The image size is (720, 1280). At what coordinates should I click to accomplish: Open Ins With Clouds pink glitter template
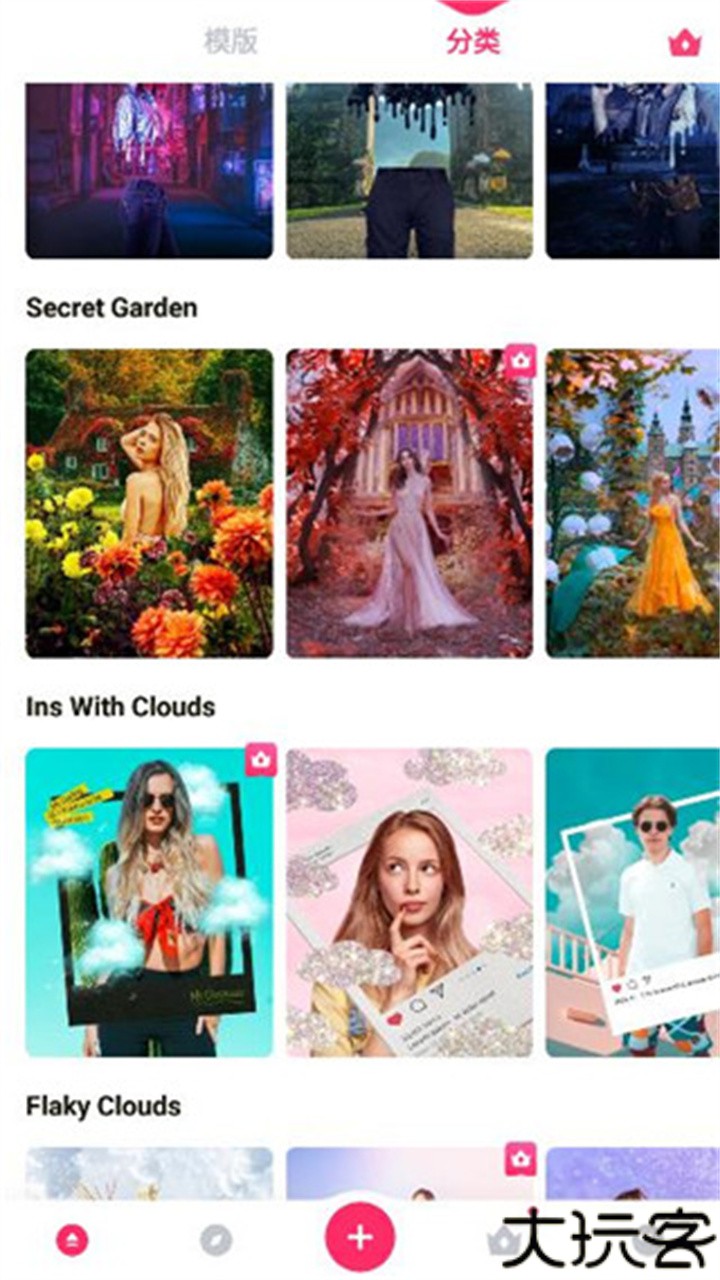pyautogui.click(x=410, y=902)
